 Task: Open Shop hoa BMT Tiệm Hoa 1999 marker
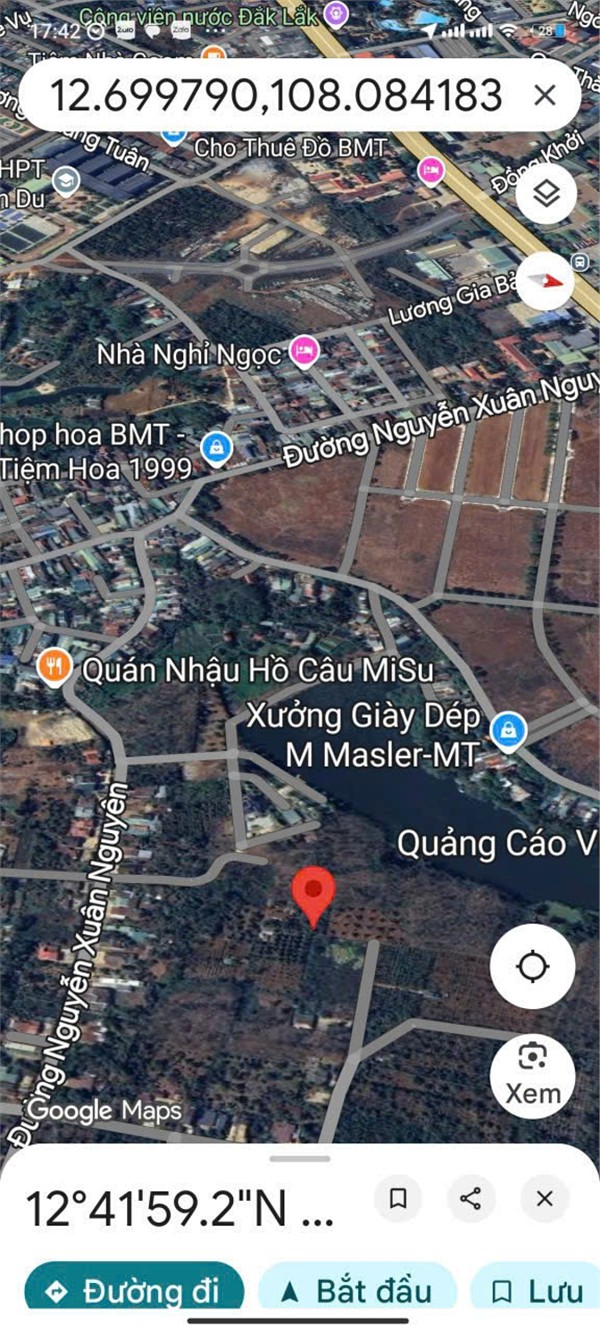pyautogui.click(x=215, y=449)
